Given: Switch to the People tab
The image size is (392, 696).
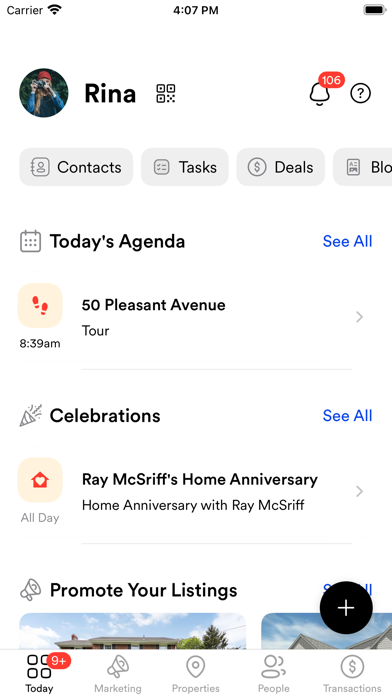Looking at the screenshot, I should tap(273, 674).
